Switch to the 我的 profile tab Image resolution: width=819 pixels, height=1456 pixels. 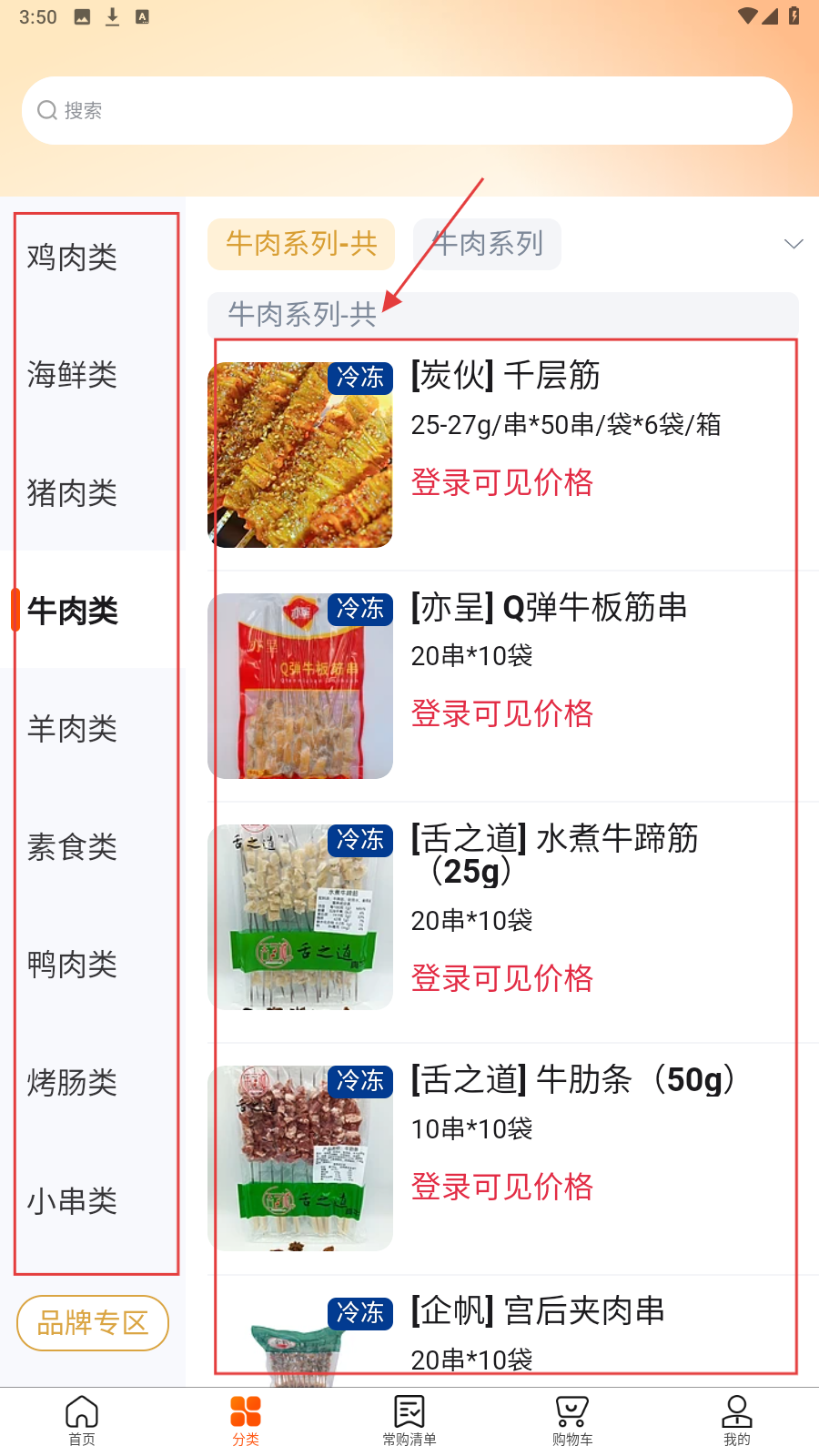click(x=737, y=1421)
